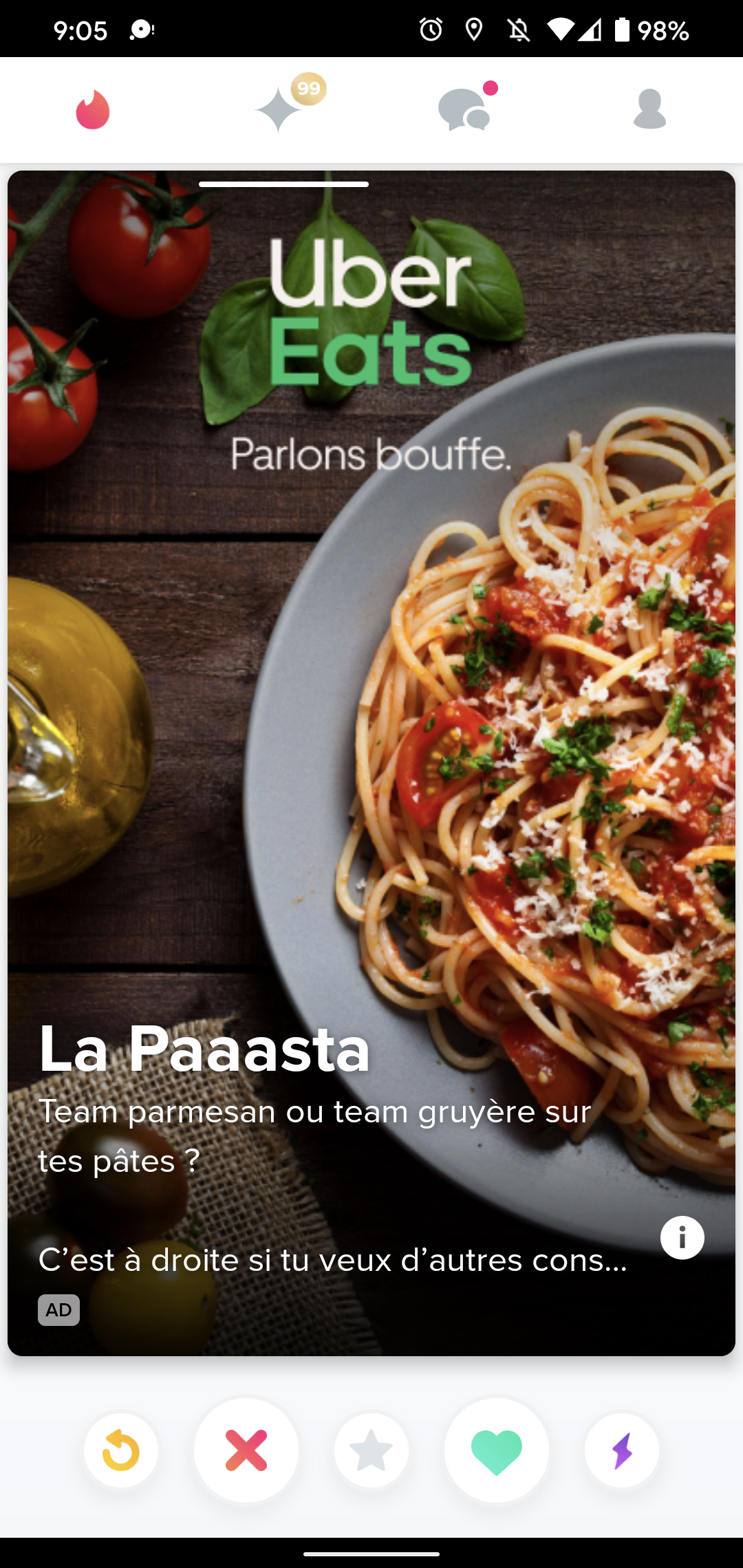
Task: Open the Tinder flame home icon
Action: tap(94, 110)
